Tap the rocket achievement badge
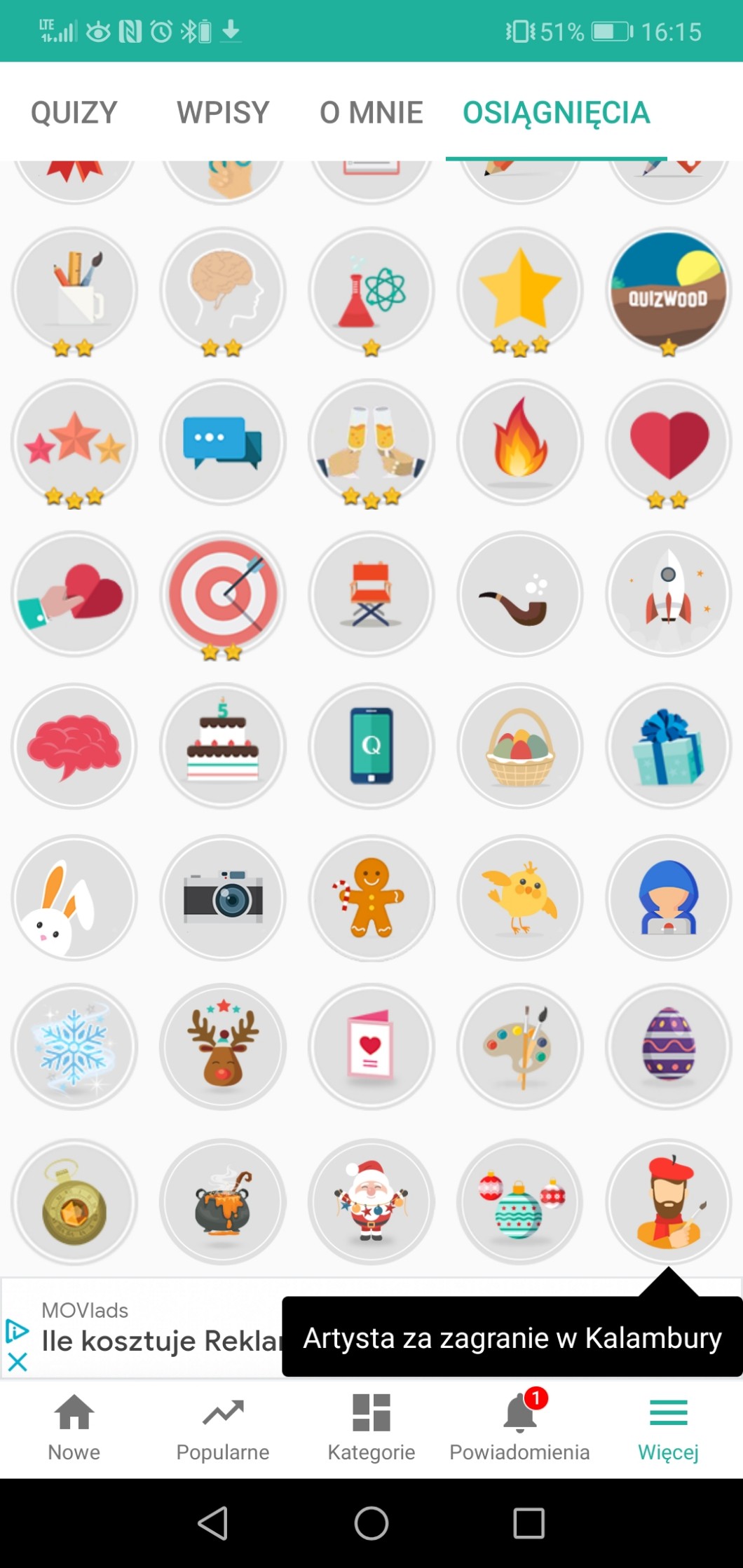This screenshot has width=743, height=1568. point(668,594)
